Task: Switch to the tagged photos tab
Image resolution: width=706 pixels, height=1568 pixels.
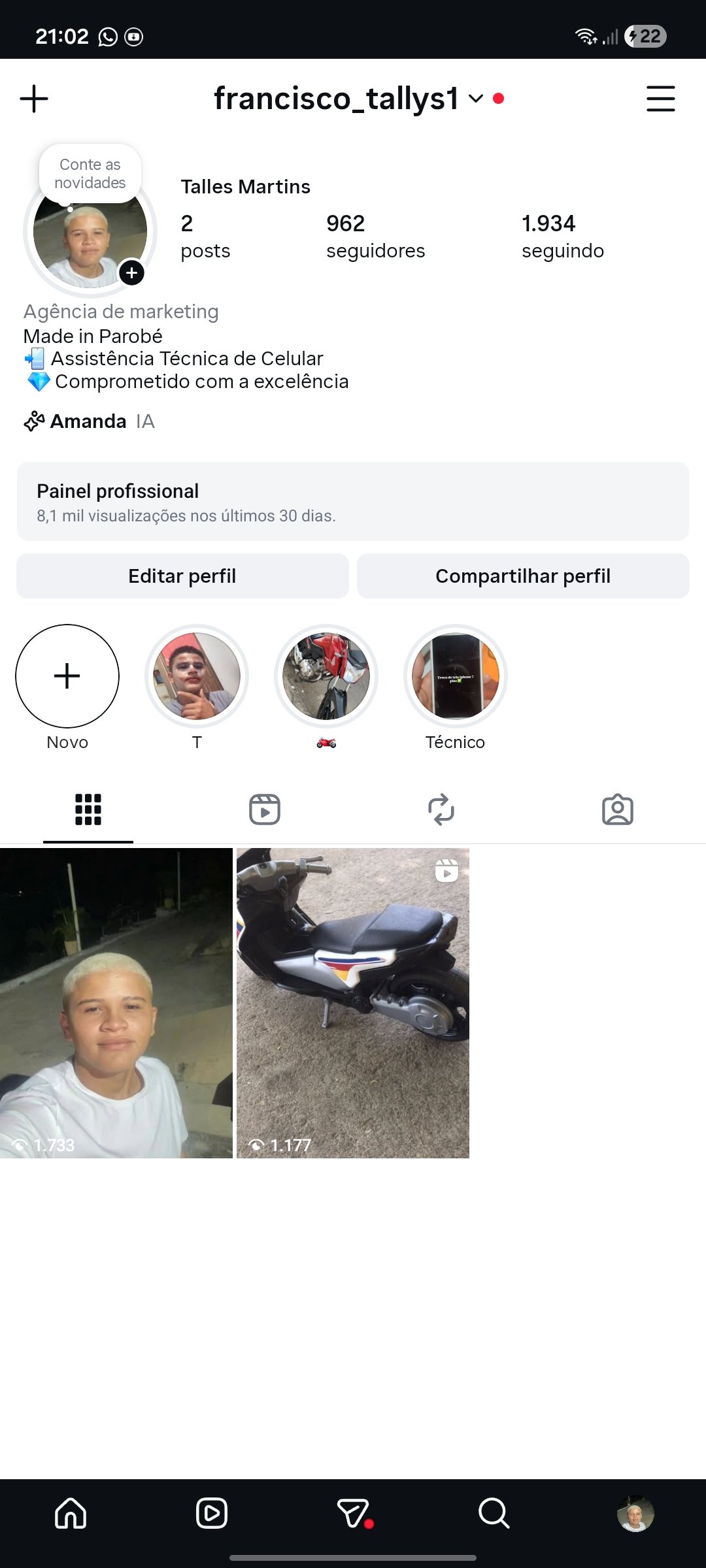Action: pyautogui.click(x=618, y=809)
